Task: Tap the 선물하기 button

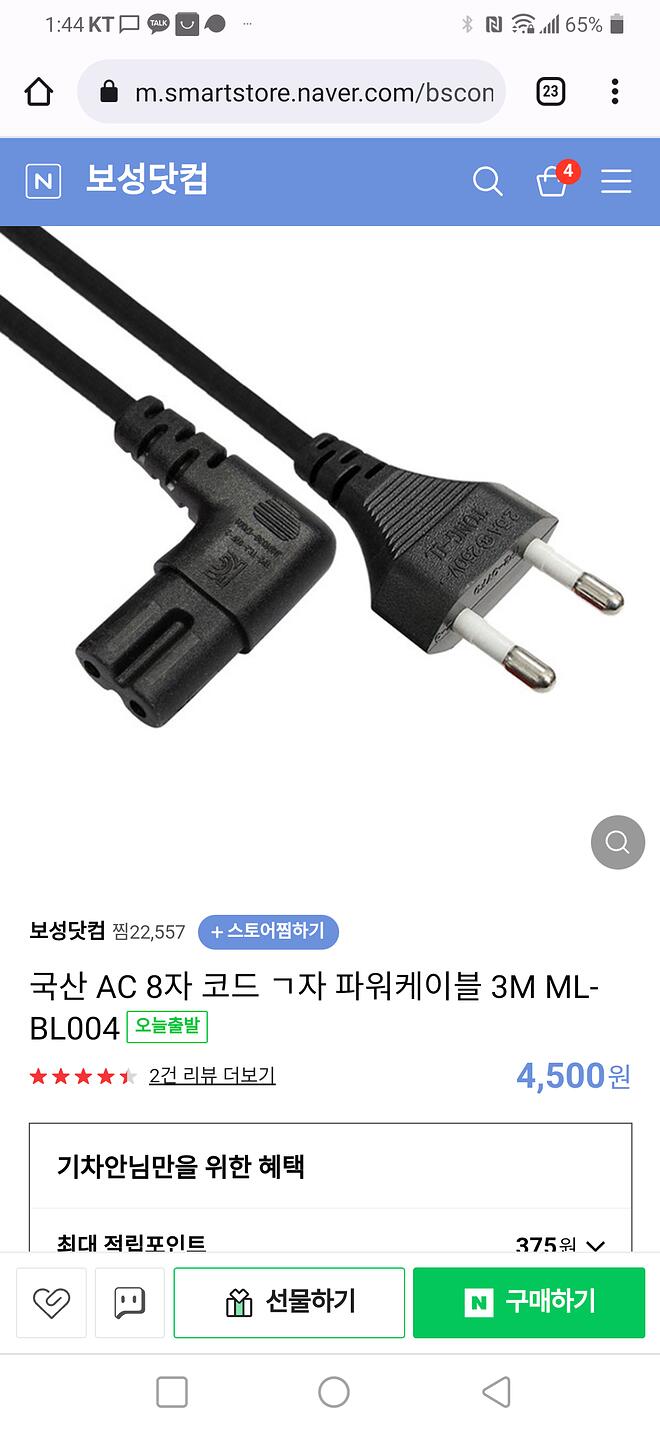Action: [x=289, y=1302]
